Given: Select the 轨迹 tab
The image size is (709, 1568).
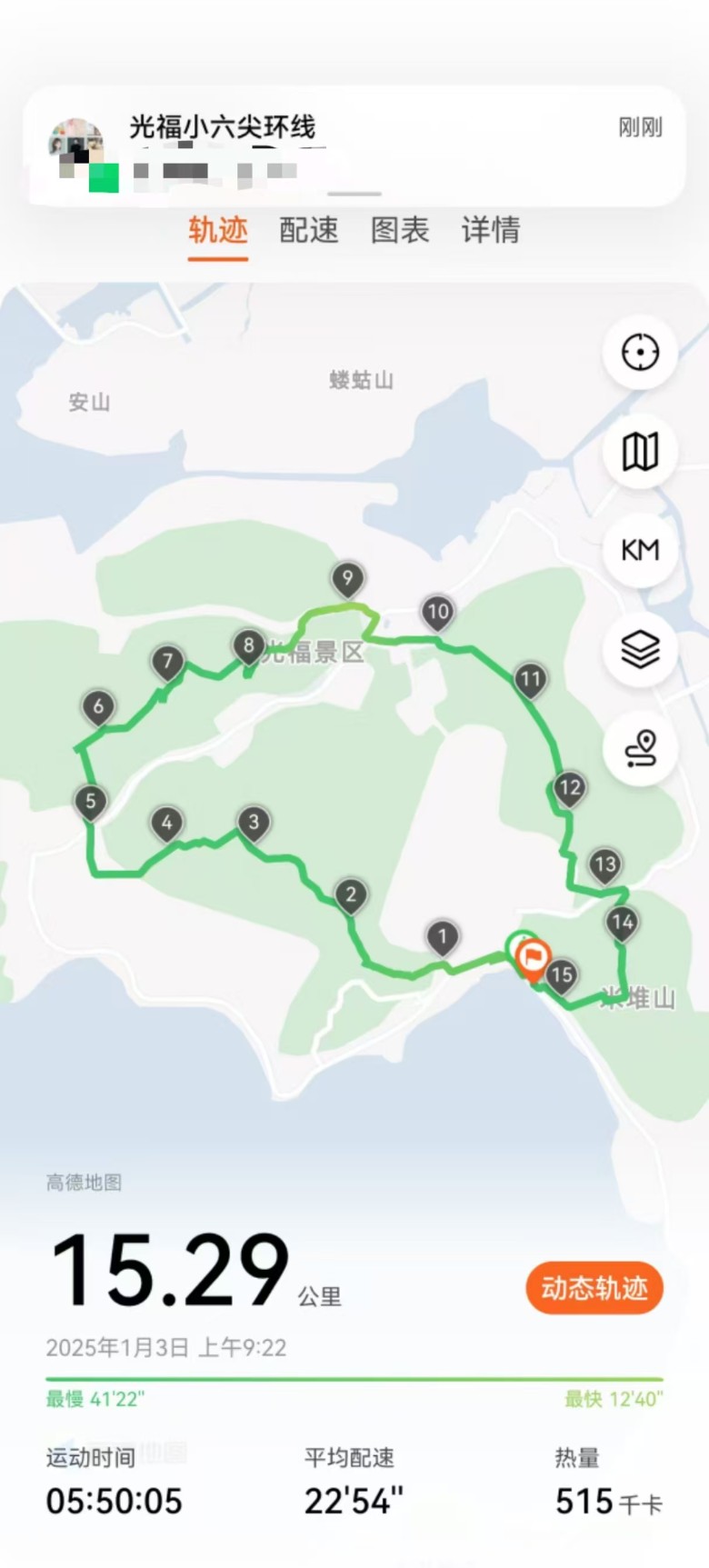Looking at the screenshot, I should tap(218, 231).
